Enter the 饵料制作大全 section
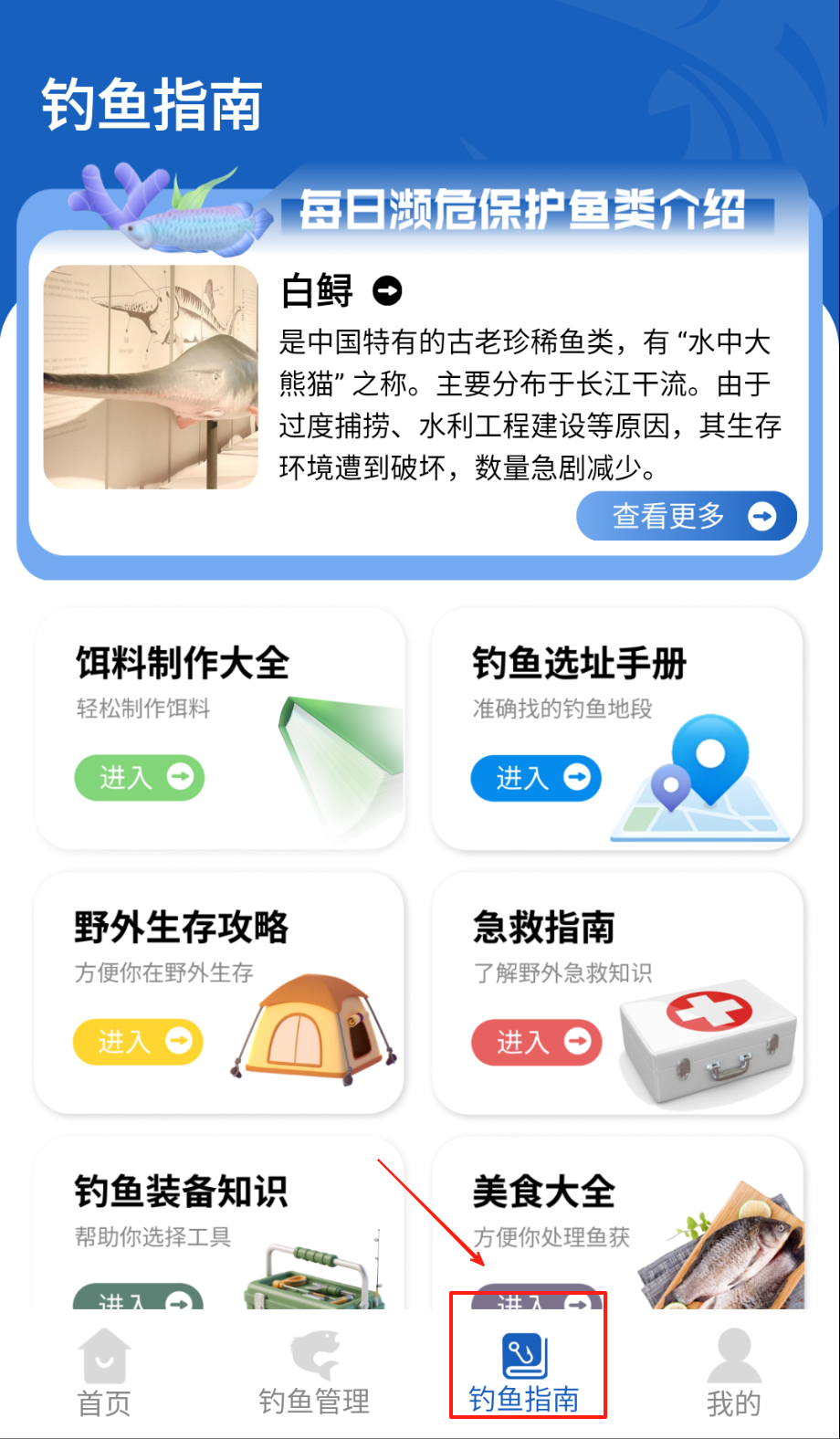Screen dimensions: 840x1439 [x=140, y=778]
